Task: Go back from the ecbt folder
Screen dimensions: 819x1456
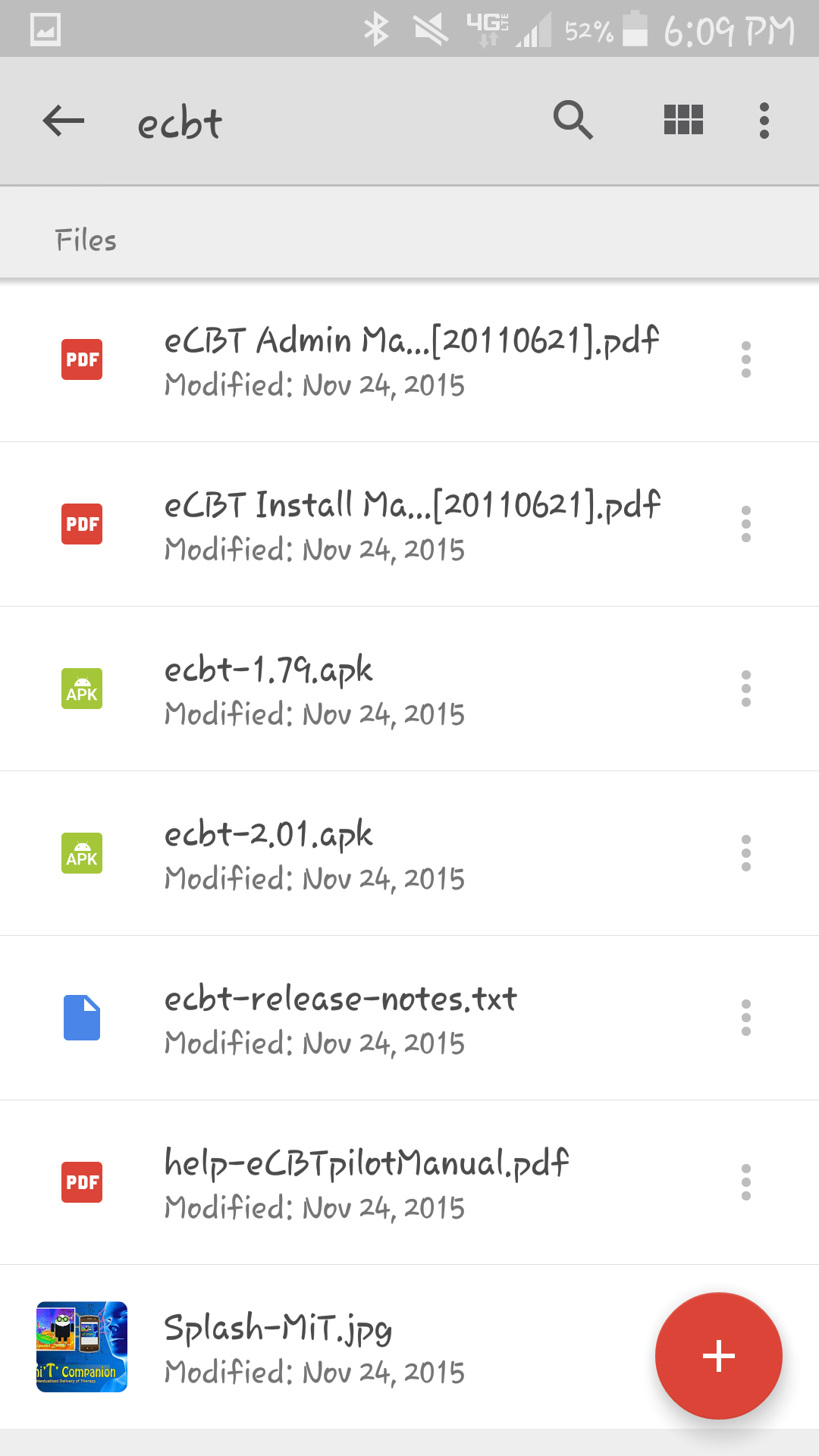Action: pyautogui.click(x=64, y=121)
